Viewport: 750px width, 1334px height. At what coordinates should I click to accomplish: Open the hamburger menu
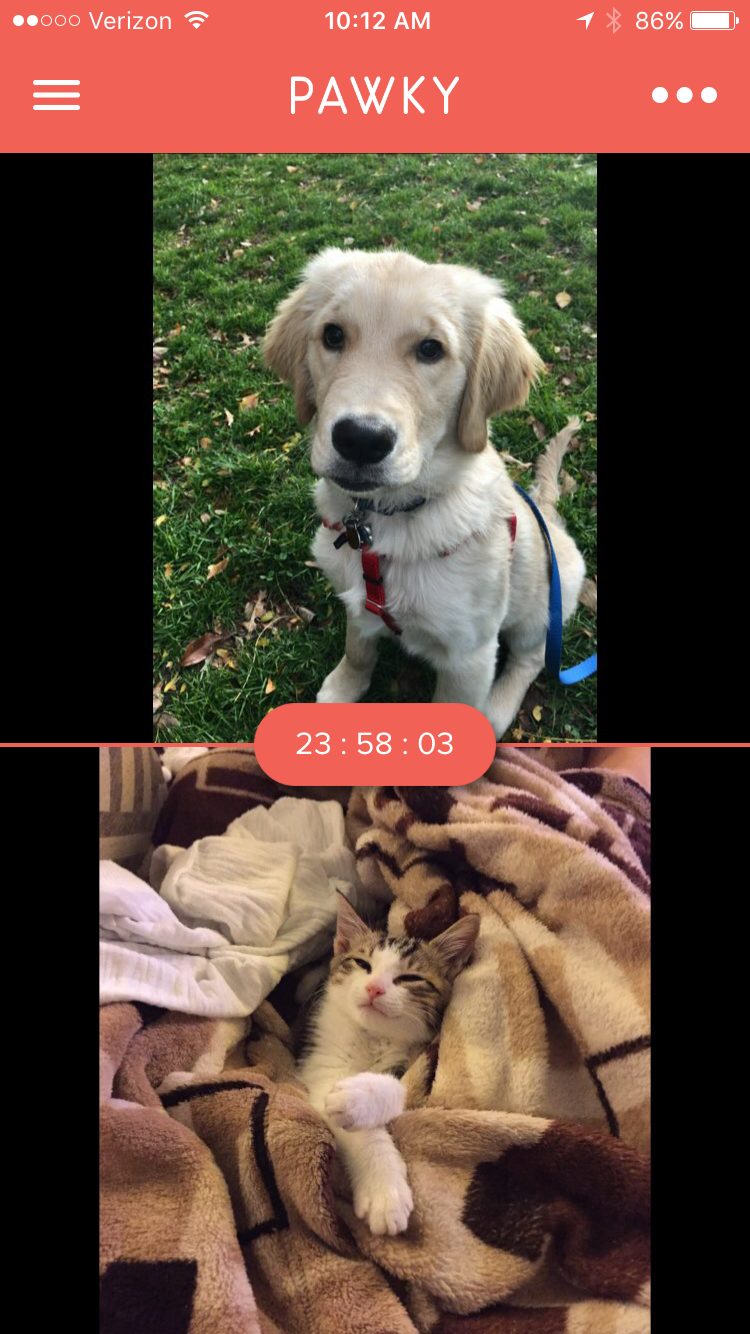click(x=56, y=95)
